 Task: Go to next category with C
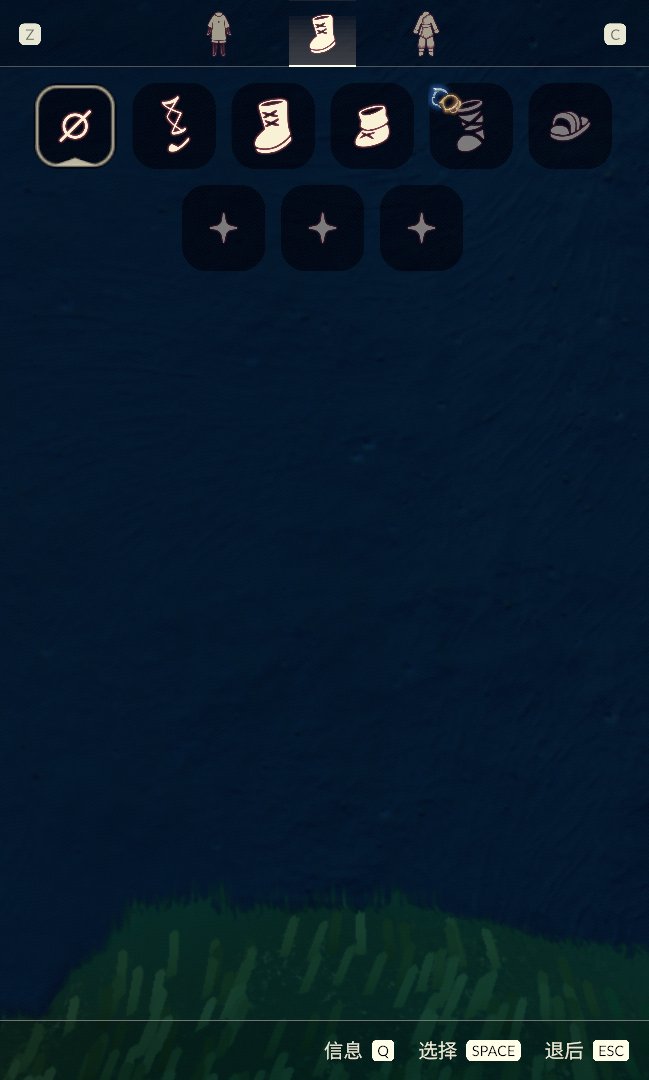pos(615,35)
